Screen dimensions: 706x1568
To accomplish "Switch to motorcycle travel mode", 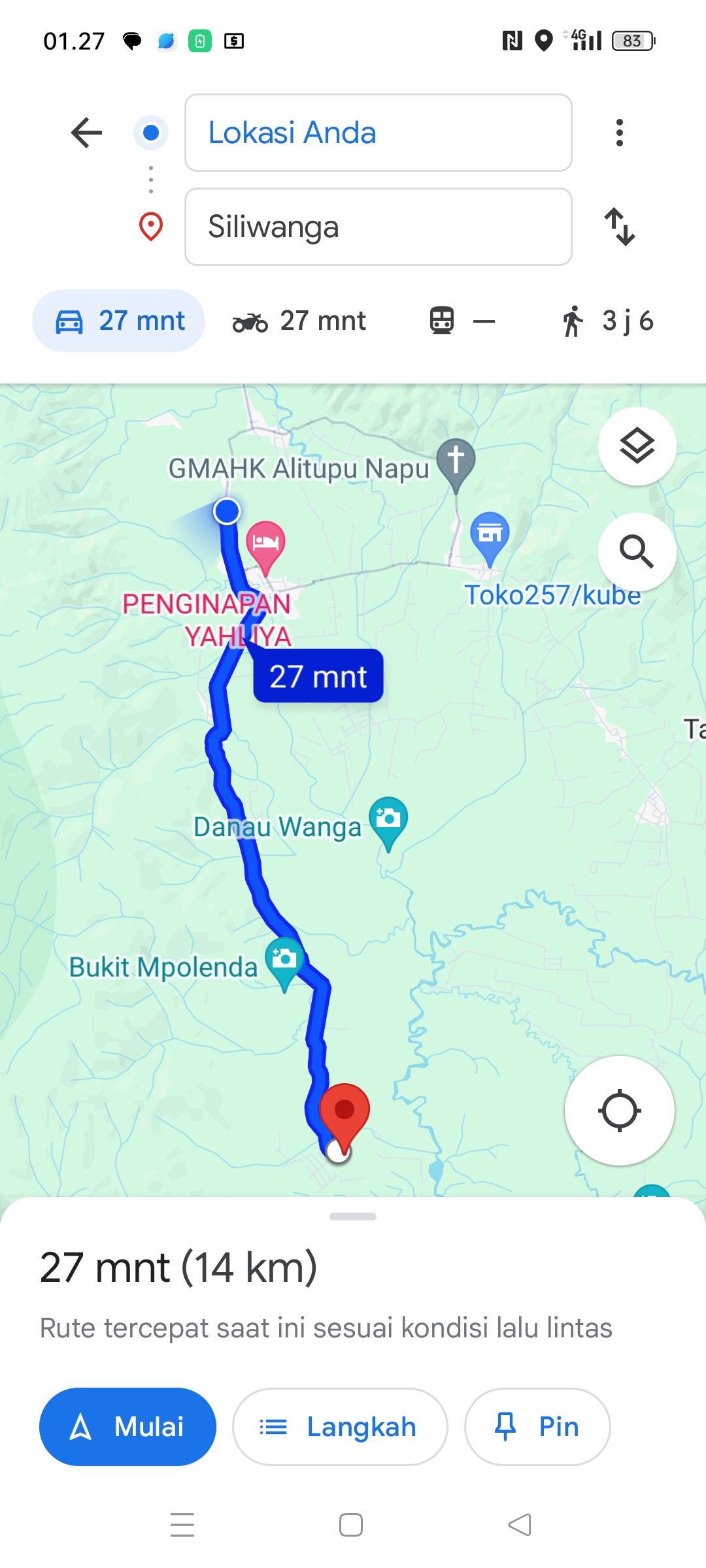I will coord(299,321).
